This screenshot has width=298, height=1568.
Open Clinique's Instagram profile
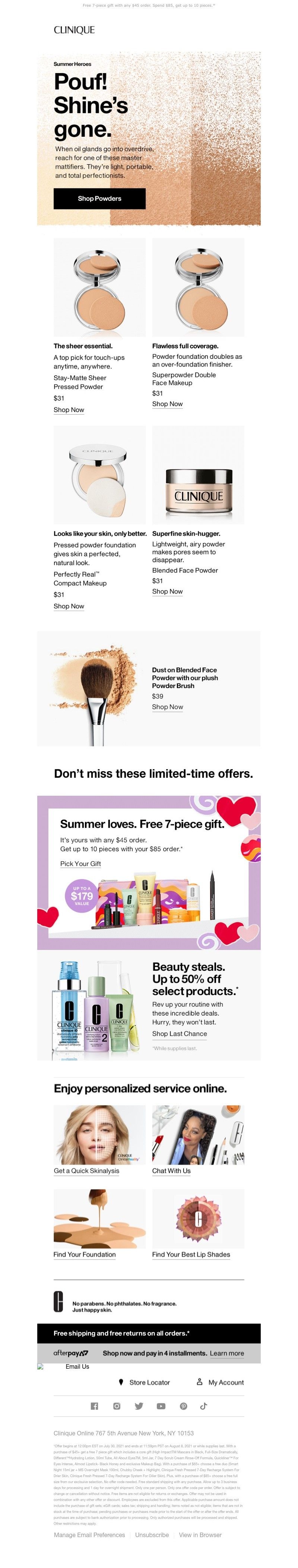coord(117,1406)
